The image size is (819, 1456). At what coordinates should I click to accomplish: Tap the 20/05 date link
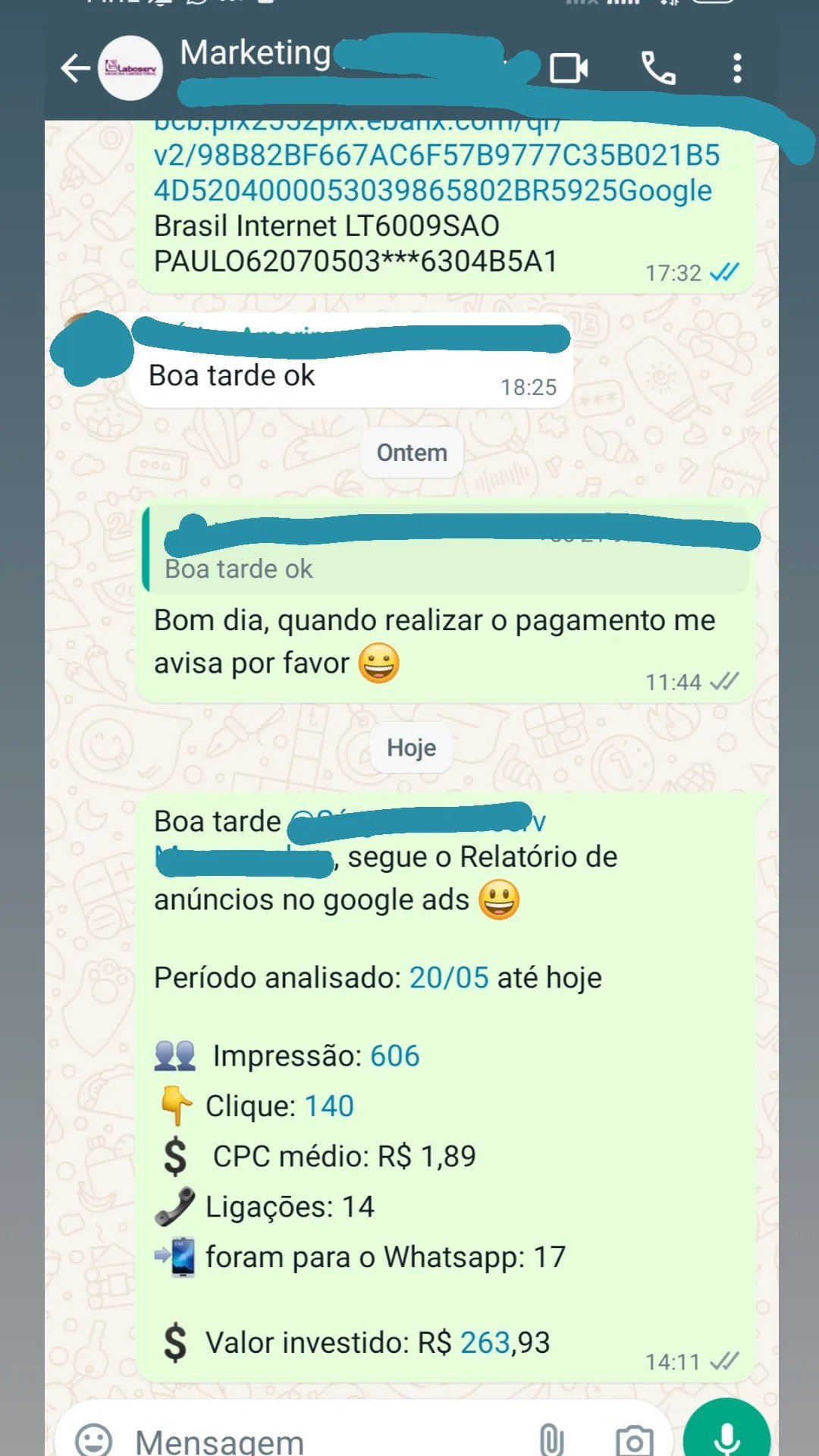pos(449,977)
